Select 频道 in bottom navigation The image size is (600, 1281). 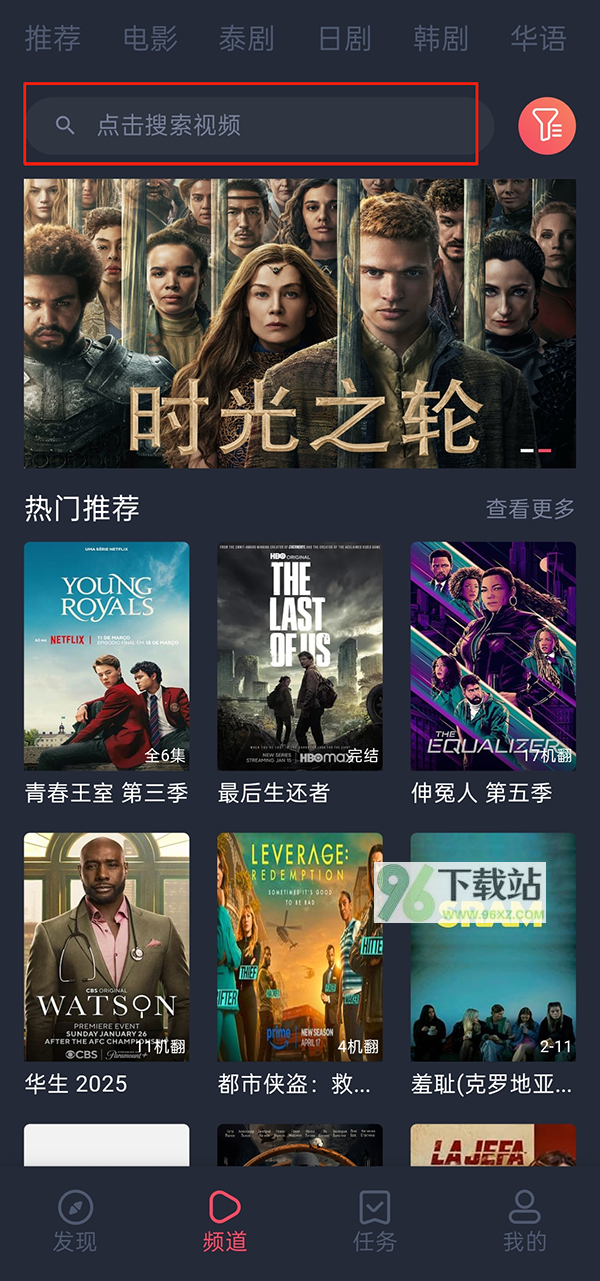click(225, 1222)
